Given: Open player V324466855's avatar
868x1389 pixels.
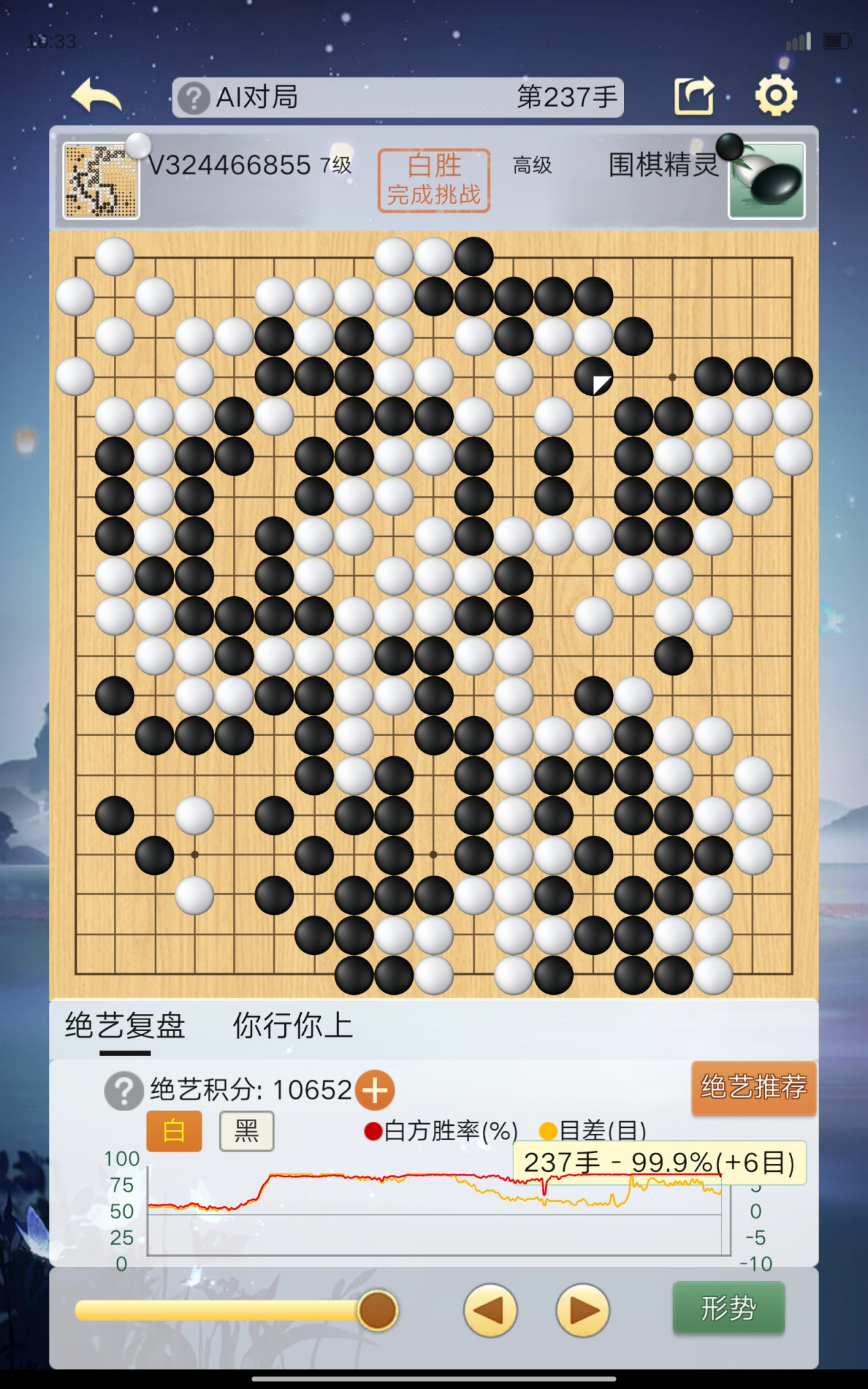Looking at the screenshot, I should [x=101, y=180].
